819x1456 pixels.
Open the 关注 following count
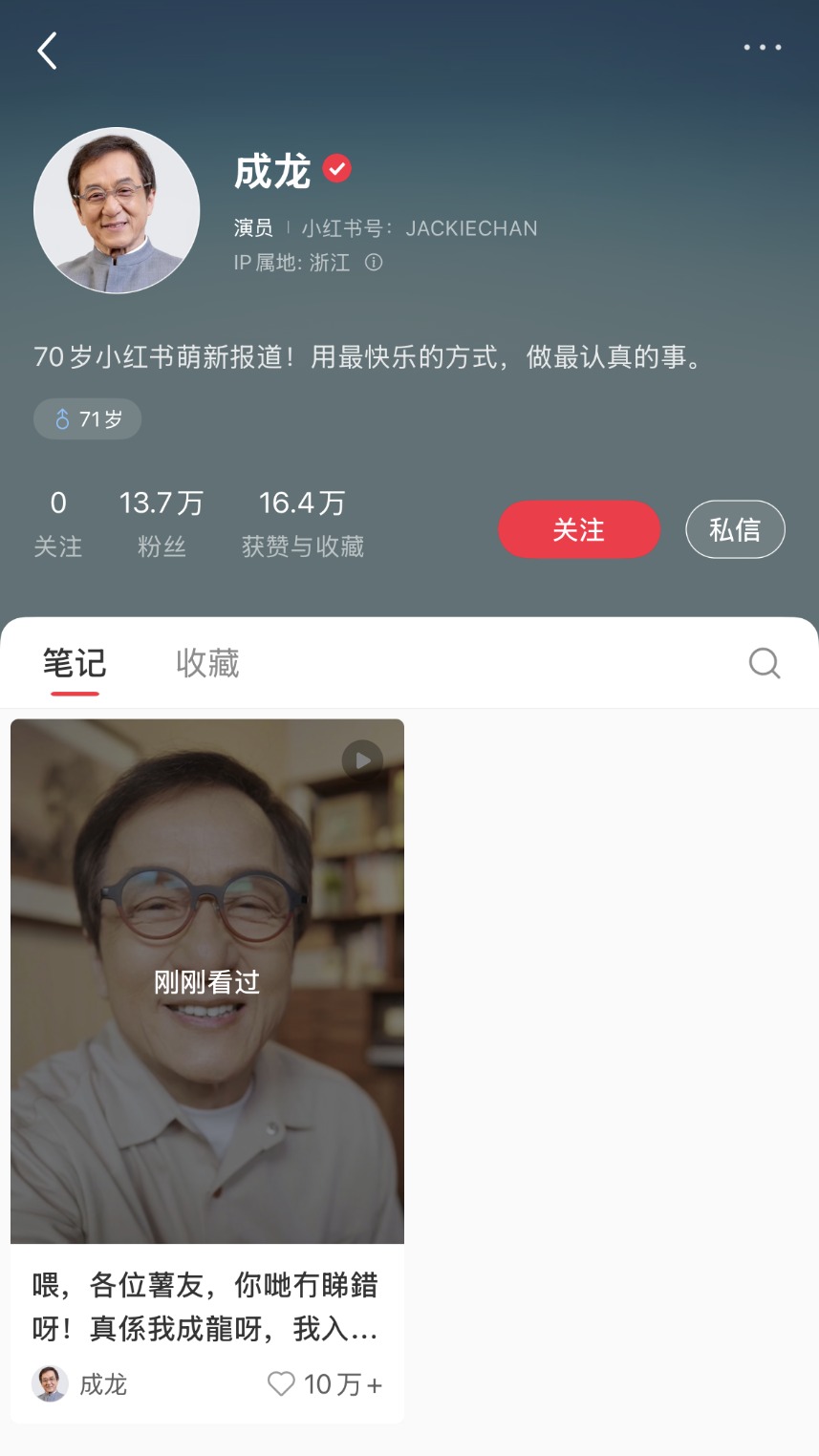coord(58,523)
